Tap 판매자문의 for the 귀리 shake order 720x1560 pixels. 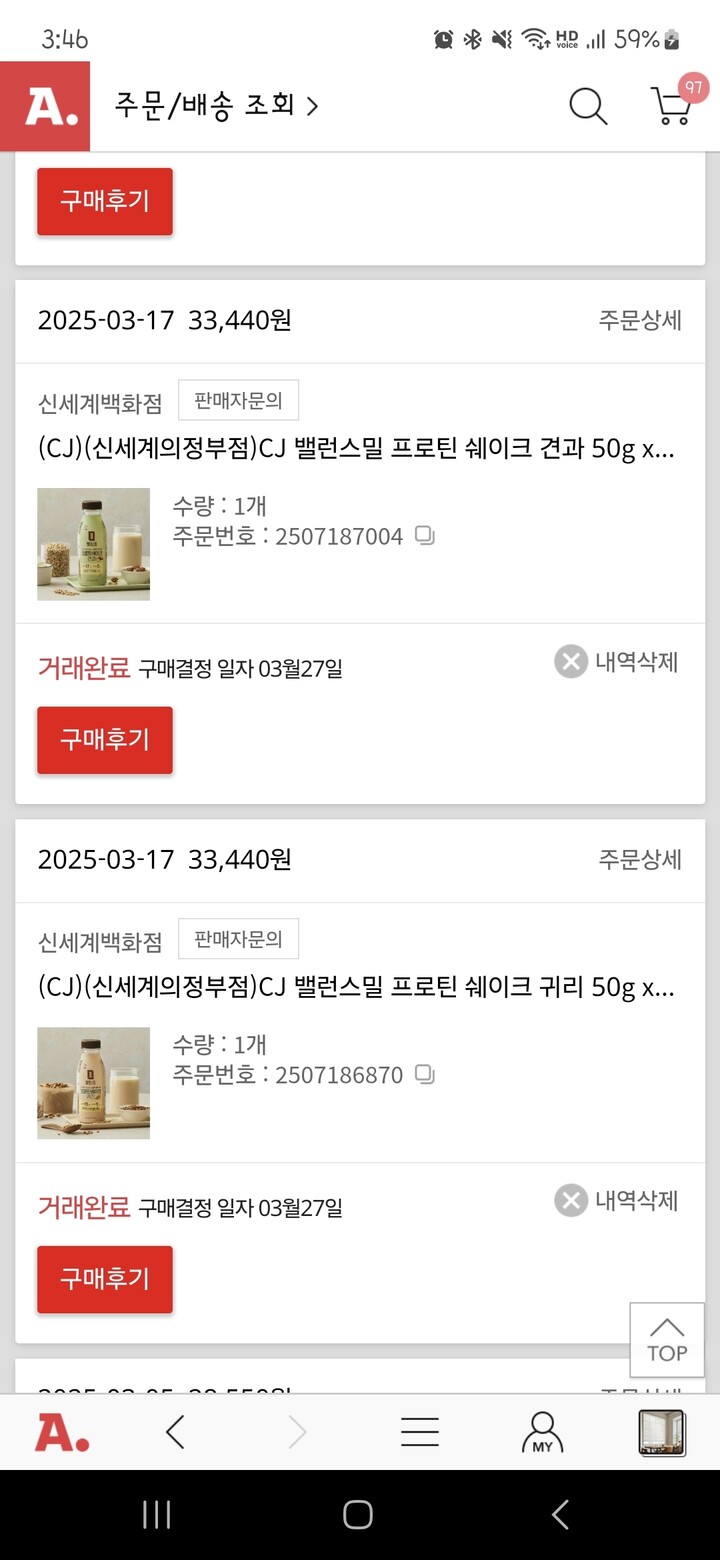(x=238, y=938)
